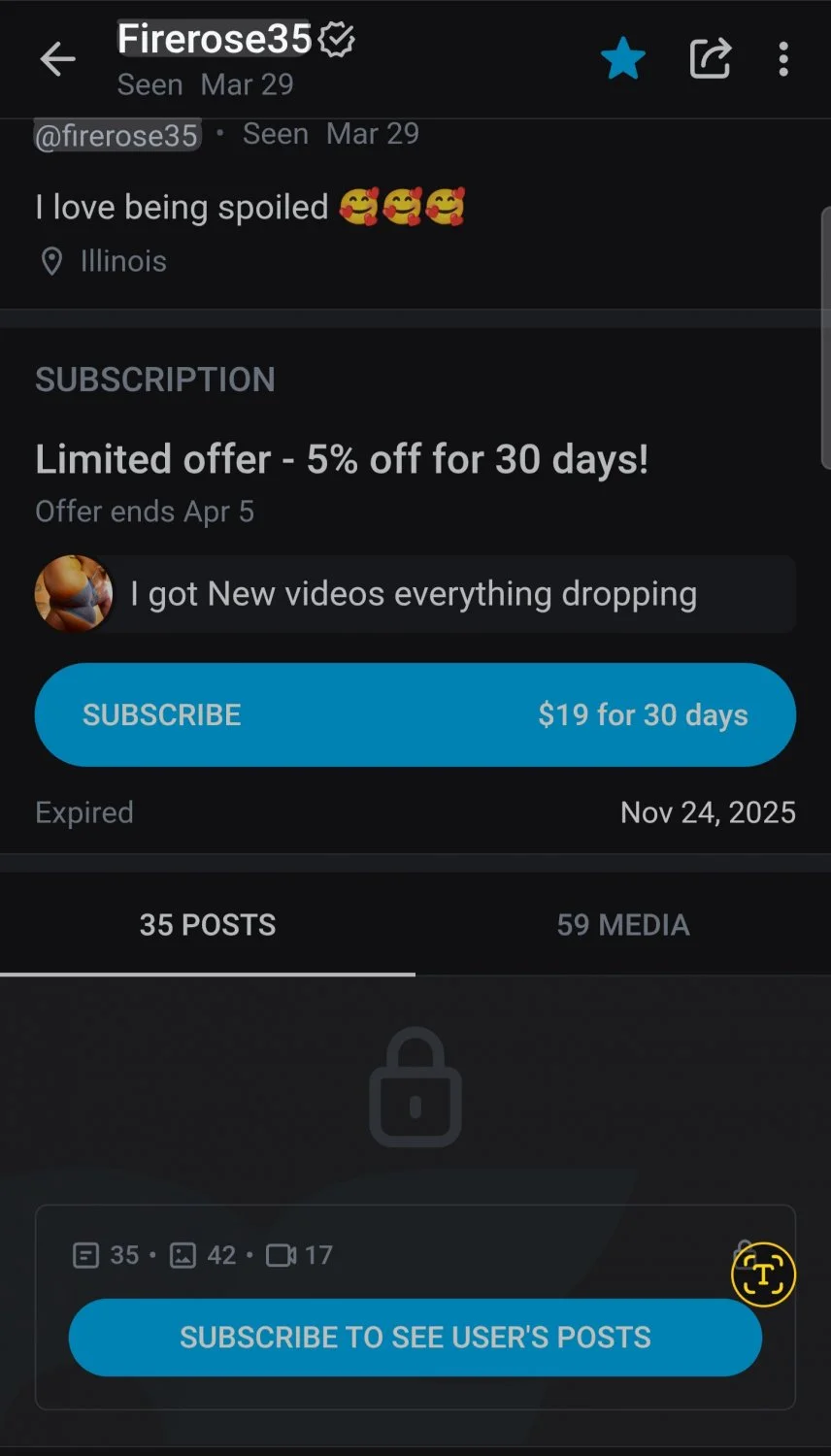831x1456 pixels.
Task: Switch to the 59 Media tab
Action: [x=623, y=925]
